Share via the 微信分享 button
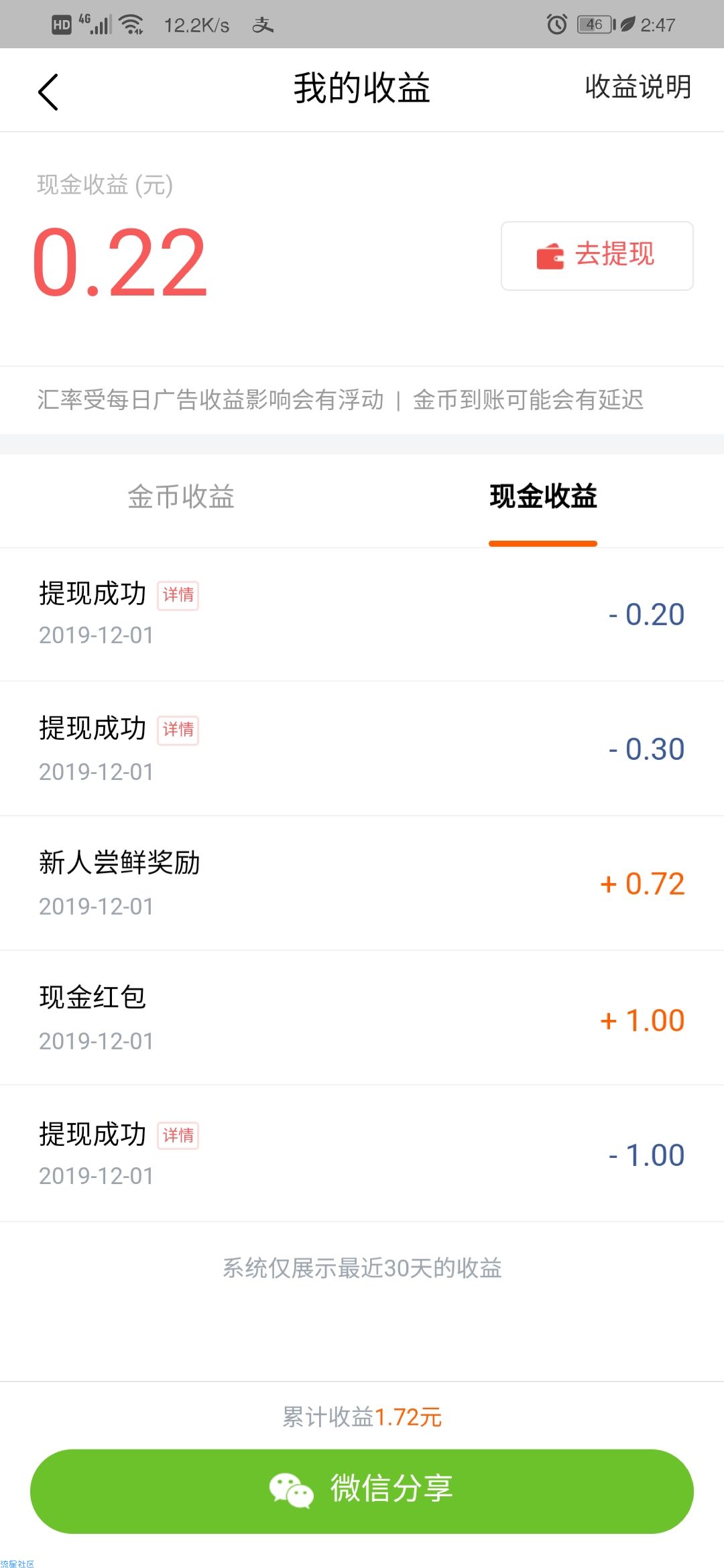This screenshot has width=724, height=1568. [362, 1491]
